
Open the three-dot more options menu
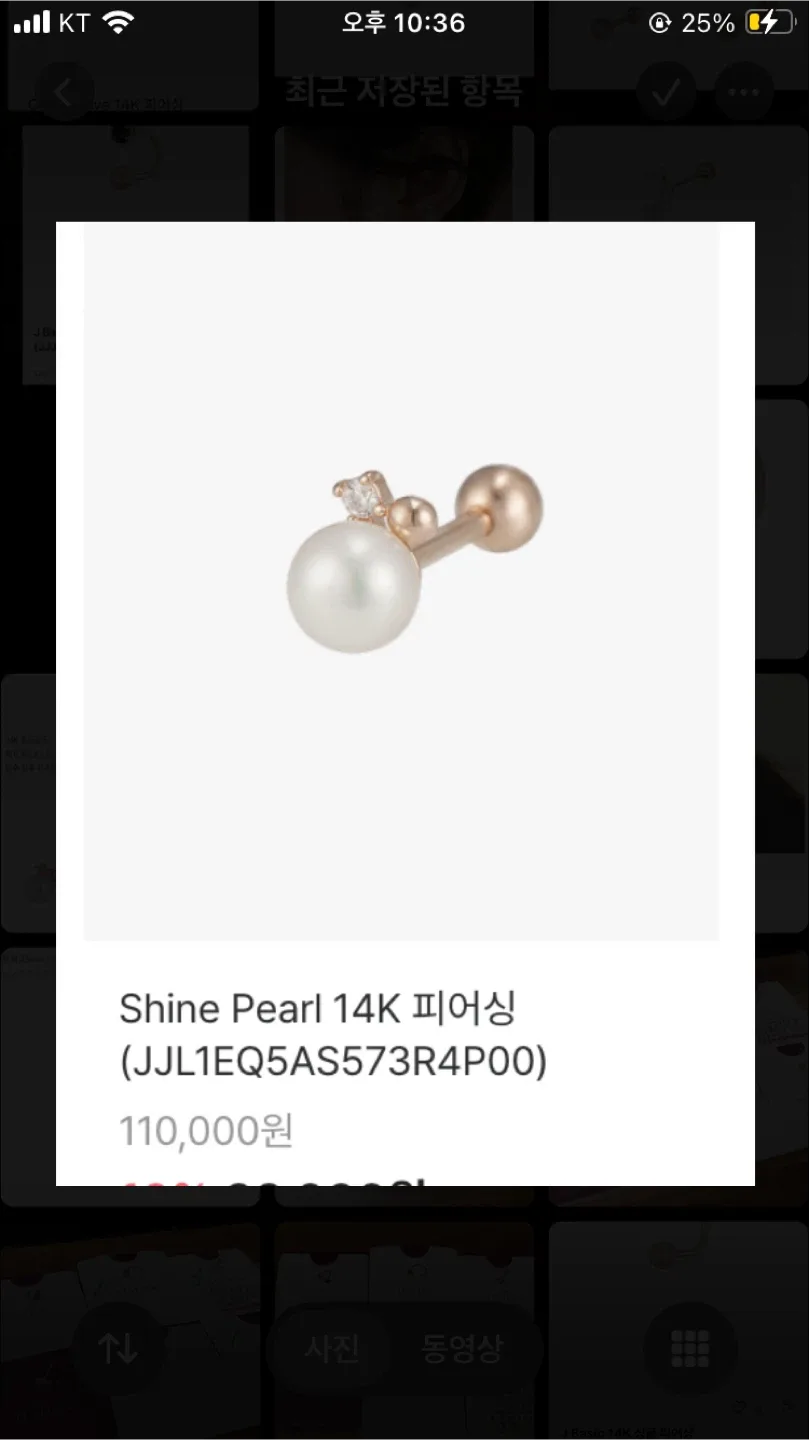pyautogui.click(x=743, y=93)
